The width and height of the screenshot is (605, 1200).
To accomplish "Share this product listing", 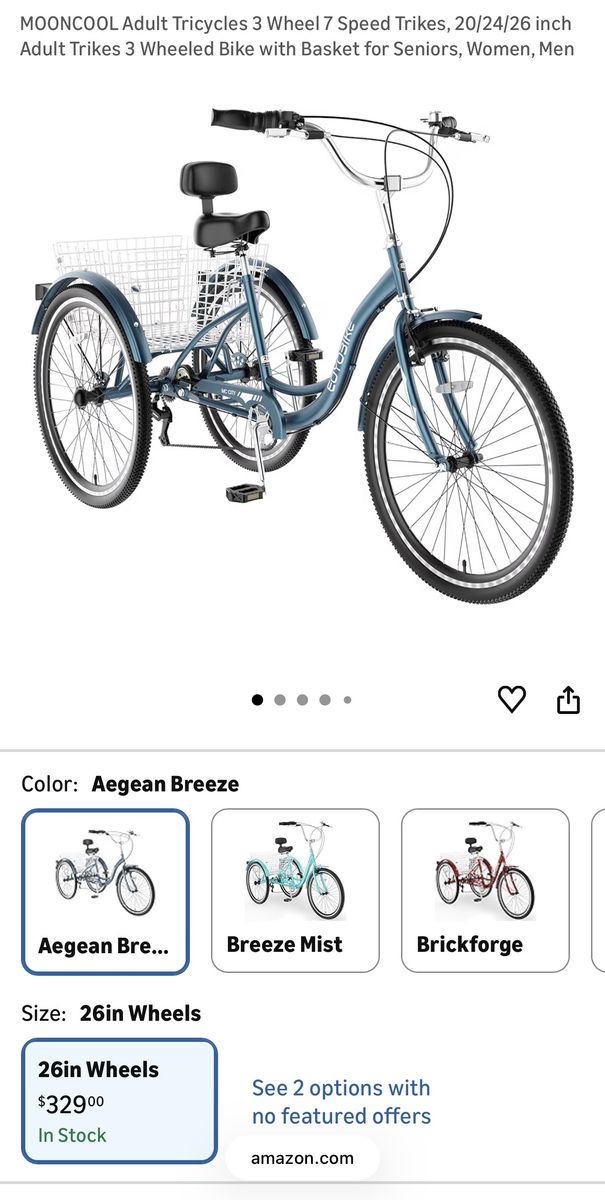I will [x=568, y=699].
